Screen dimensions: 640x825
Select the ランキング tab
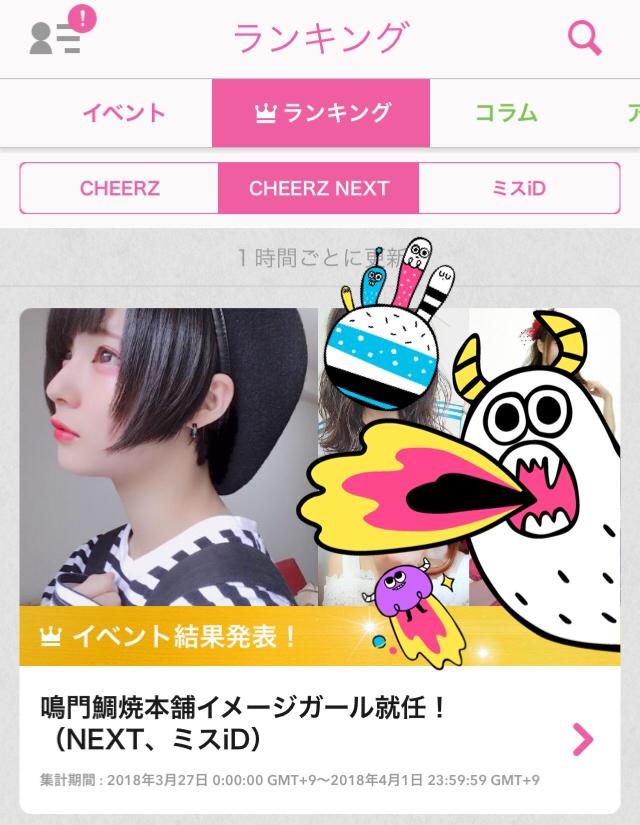(x=321, y=113)
